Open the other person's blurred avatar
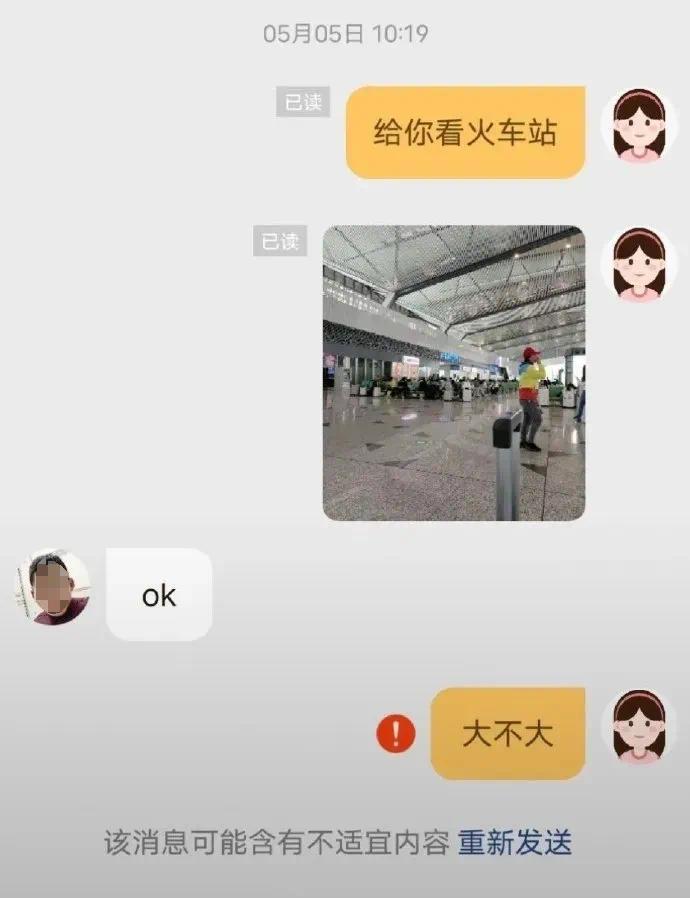This screenshot has height=898, width=690. (52, 589)
